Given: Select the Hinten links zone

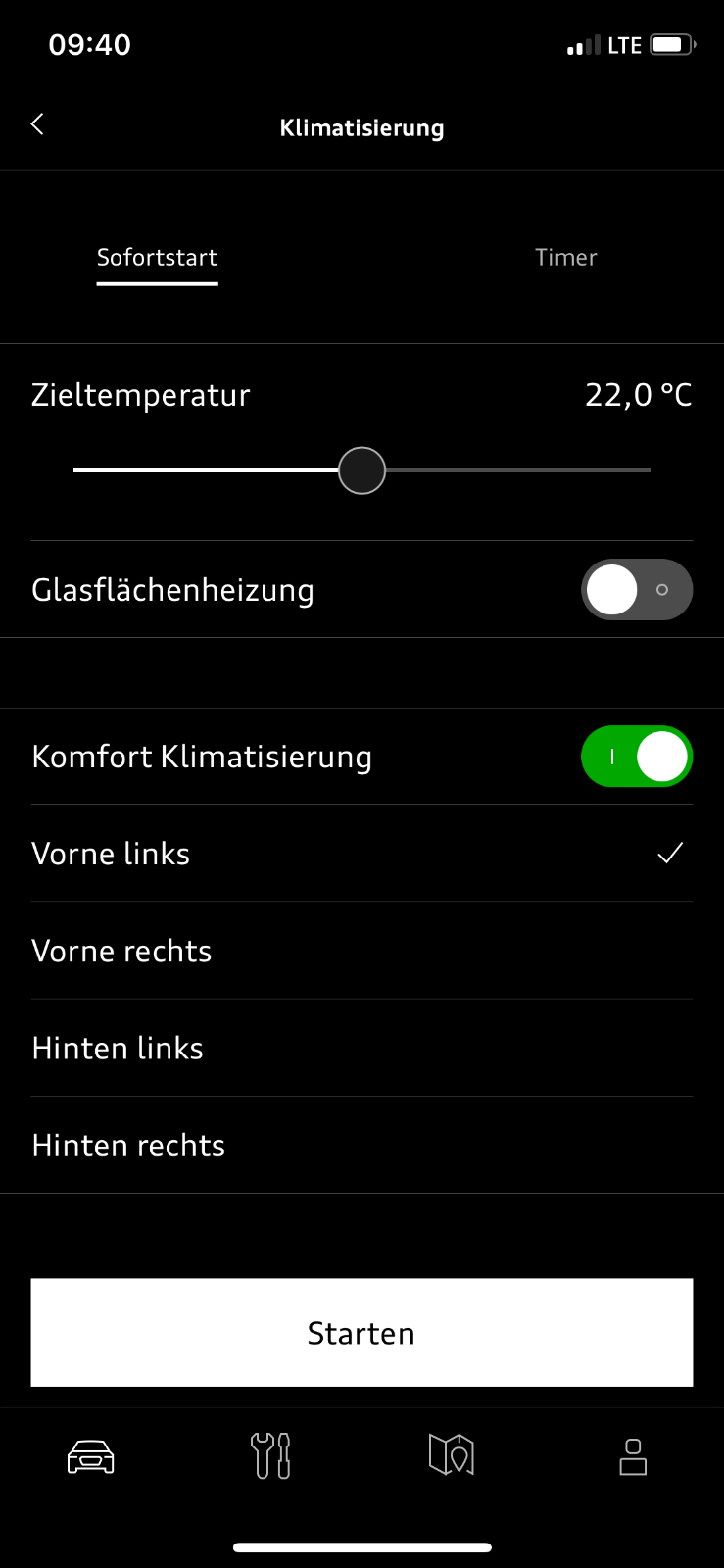Looking at the screenshot, I should click(x=362, y=1048).
